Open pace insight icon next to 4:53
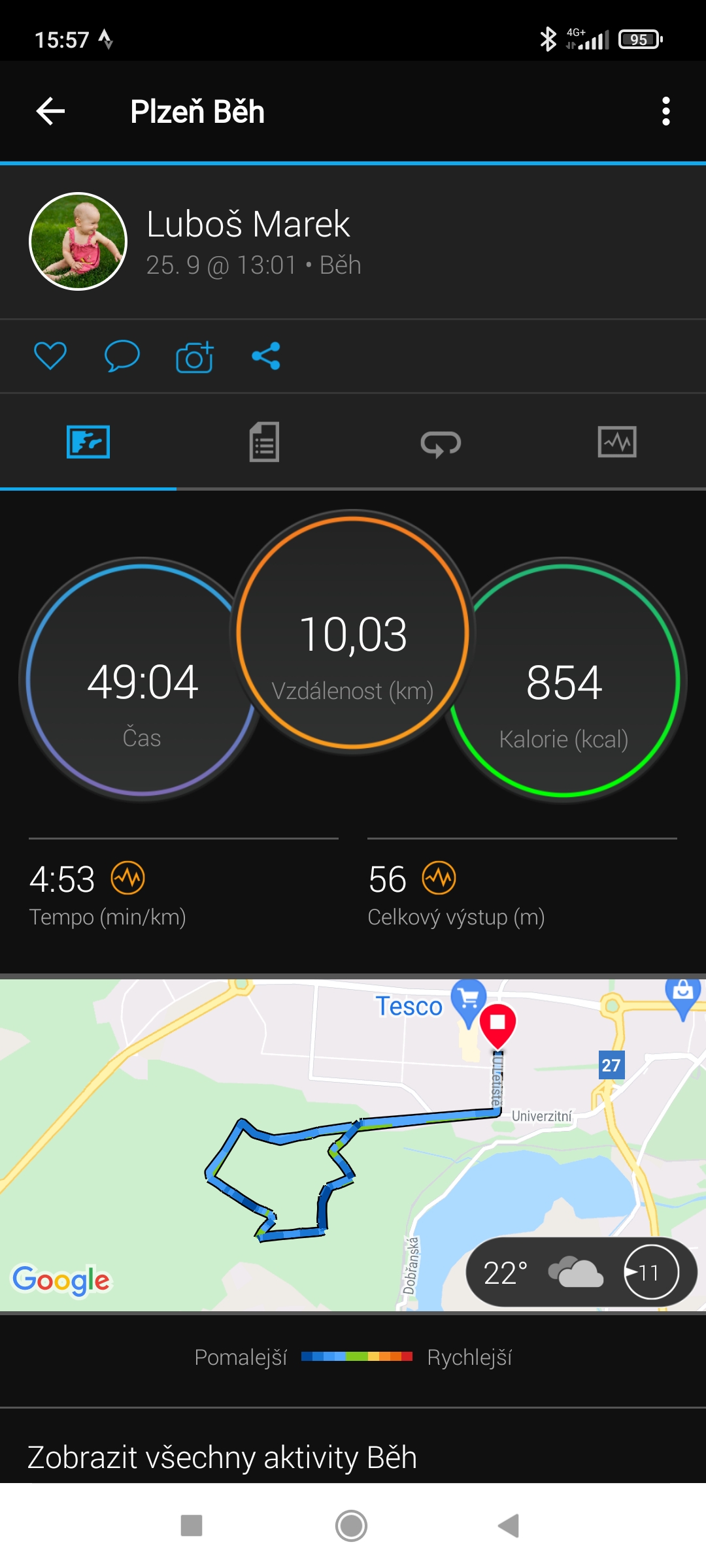This screenshot has height=1568, width=706. 127,877
